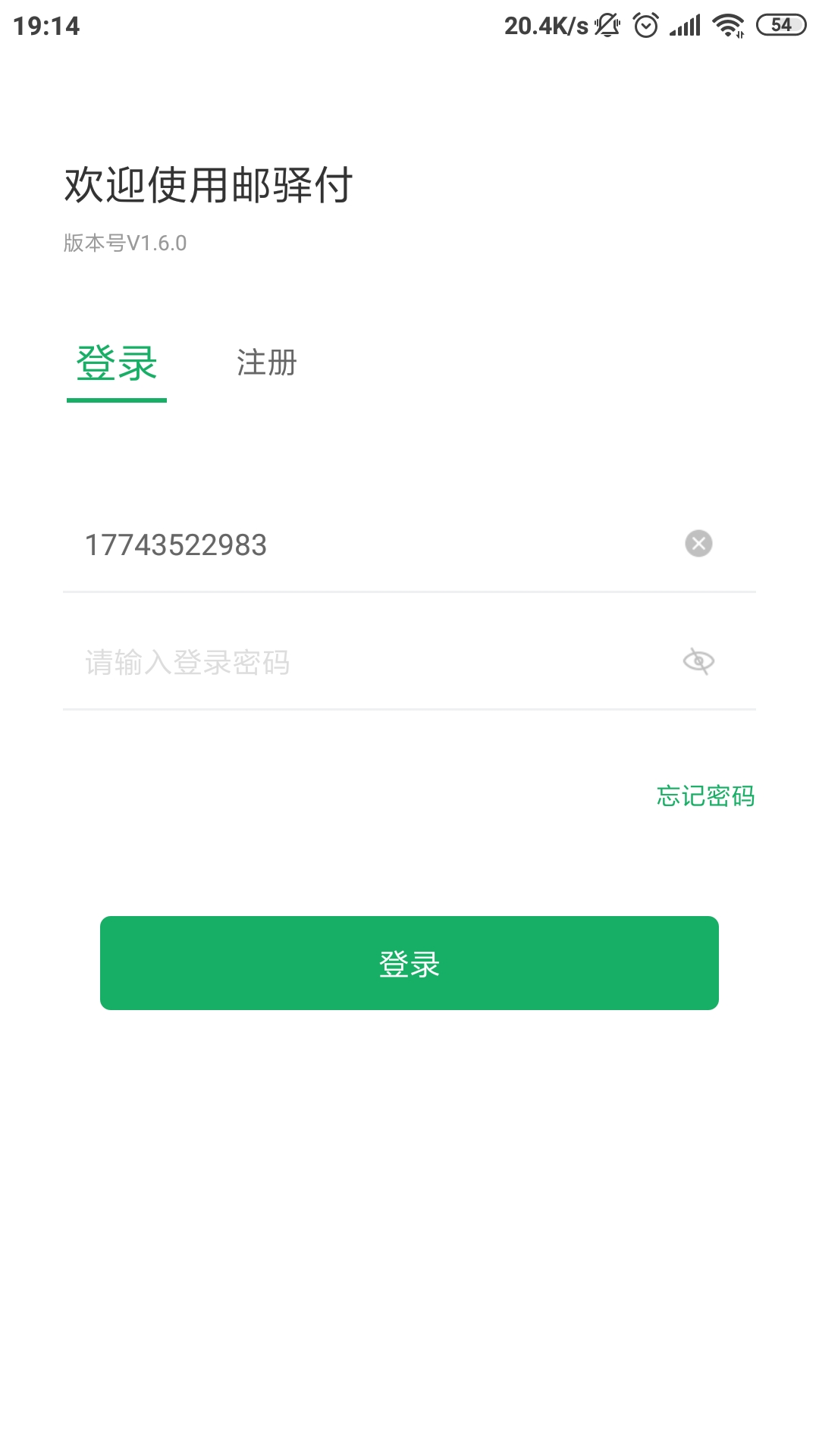Click the cellular signal strength icon
Screen dimensions: 819x1456
(x=683, y=25)
